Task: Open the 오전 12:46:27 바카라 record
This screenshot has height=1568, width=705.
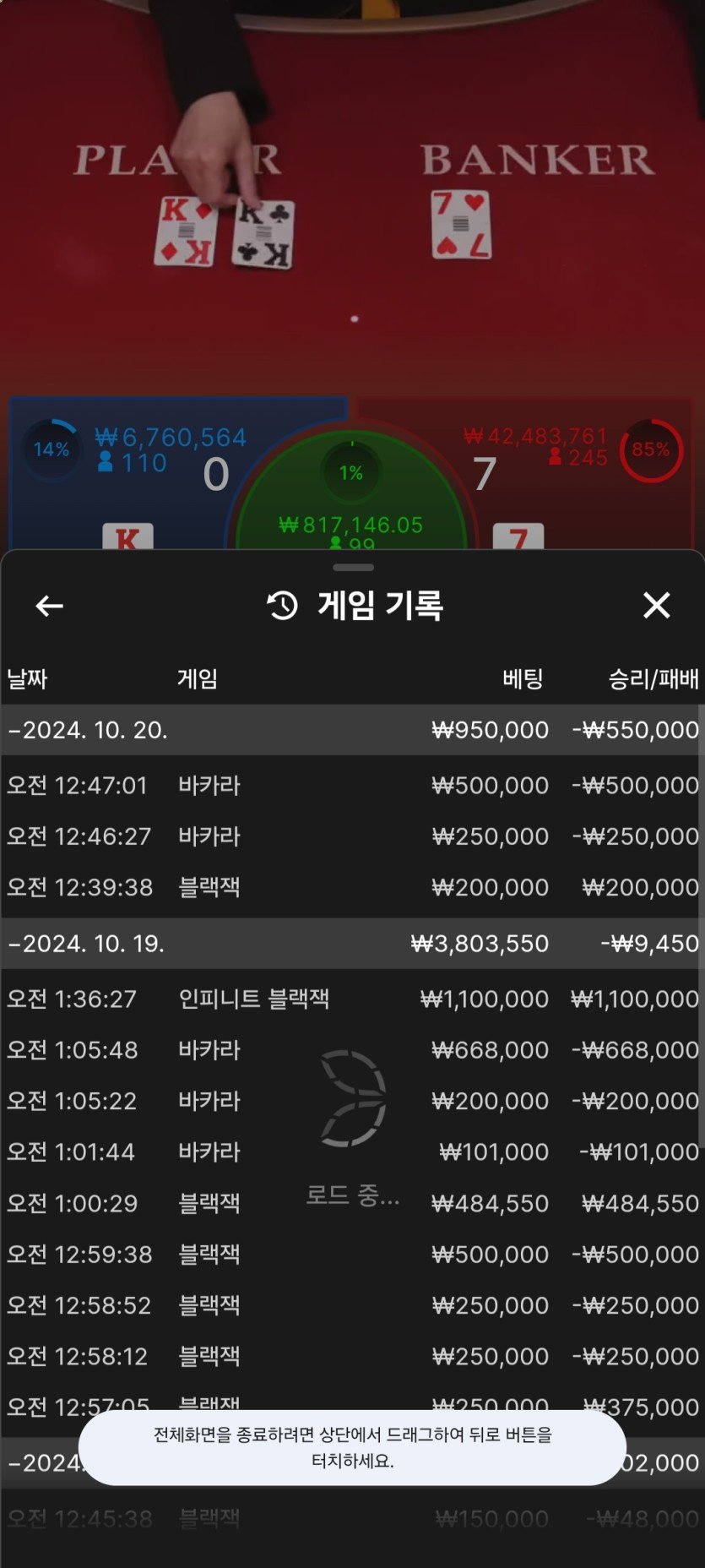Action: pyautogui.click(x=352, y=836)
